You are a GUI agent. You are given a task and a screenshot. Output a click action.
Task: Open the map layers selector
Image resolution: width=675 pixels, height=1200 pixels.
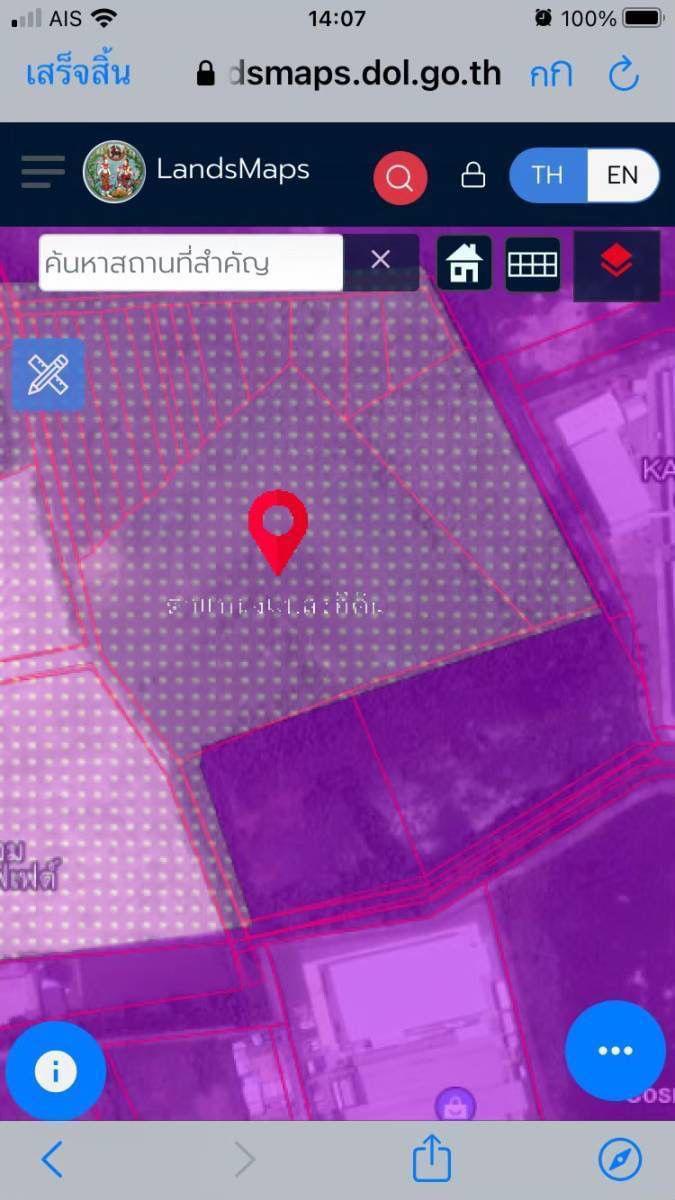(616, 265)
